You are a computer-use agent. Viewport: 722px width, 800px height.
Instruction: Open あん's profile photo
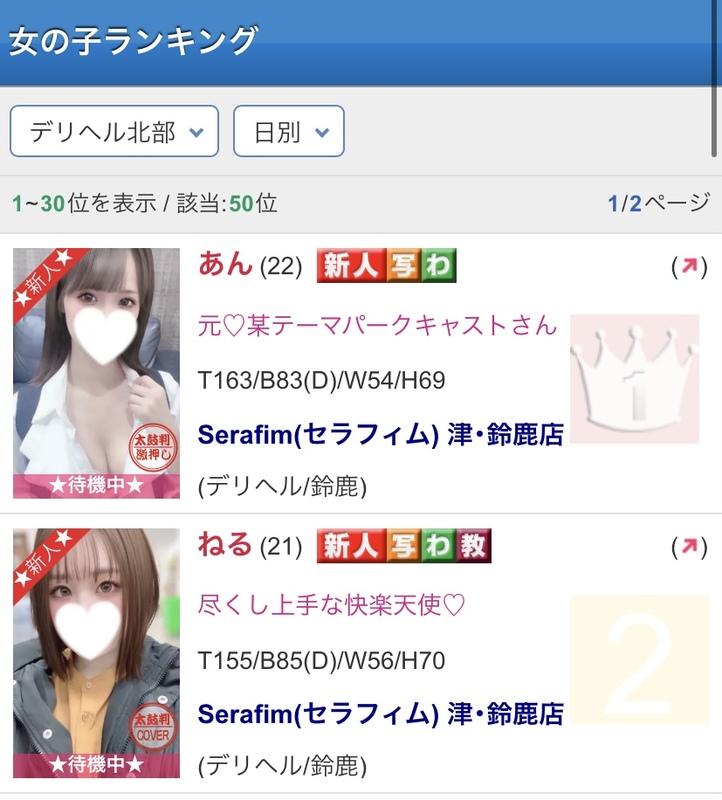tap(96, 373)
